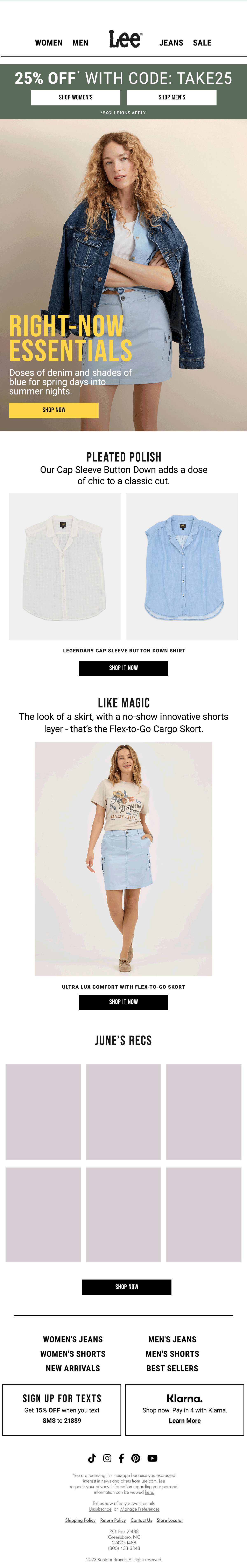Open the MEN'S JEANS link
This screenshot has width=247, height=1568.
pos(172,1339)
